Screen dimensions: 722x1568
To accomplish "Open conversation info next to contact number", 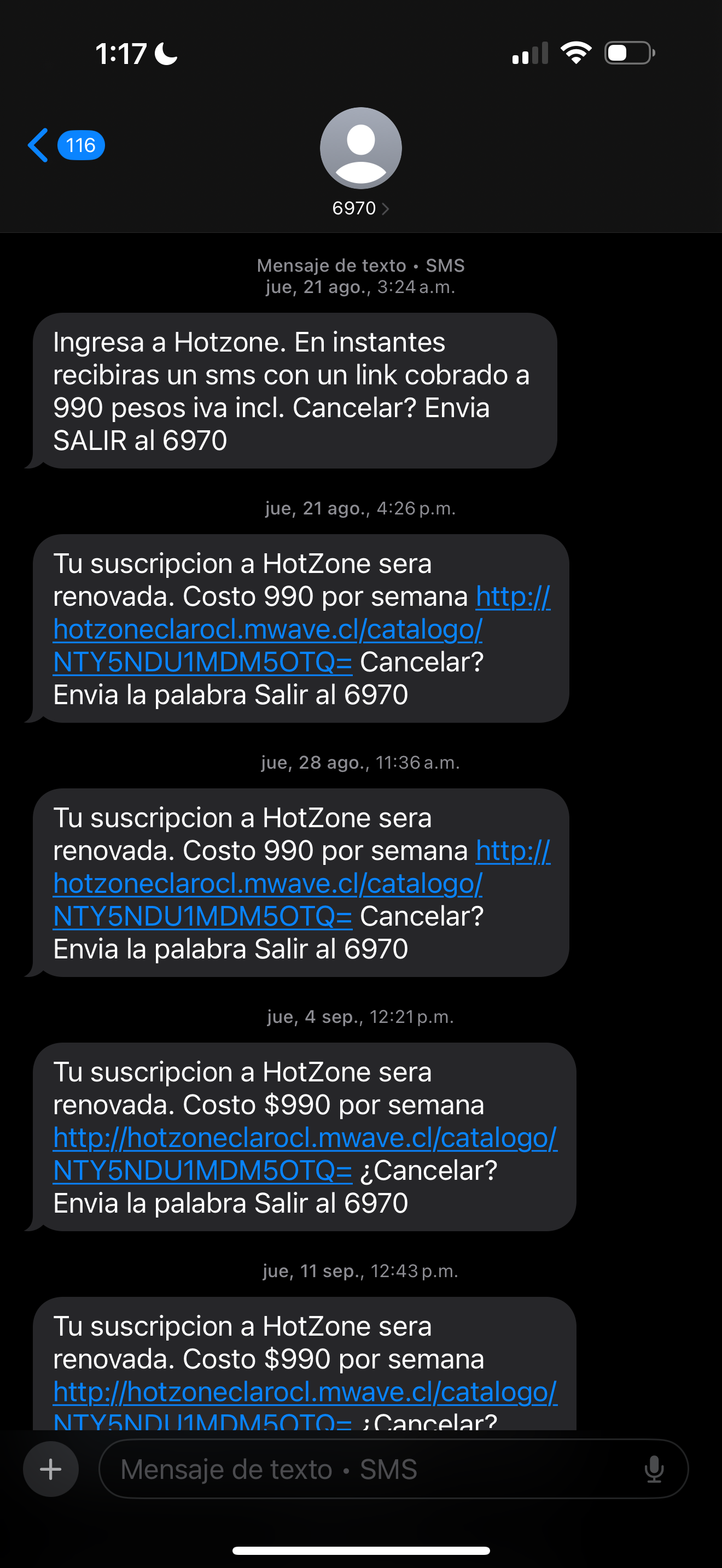I will 386,208.
